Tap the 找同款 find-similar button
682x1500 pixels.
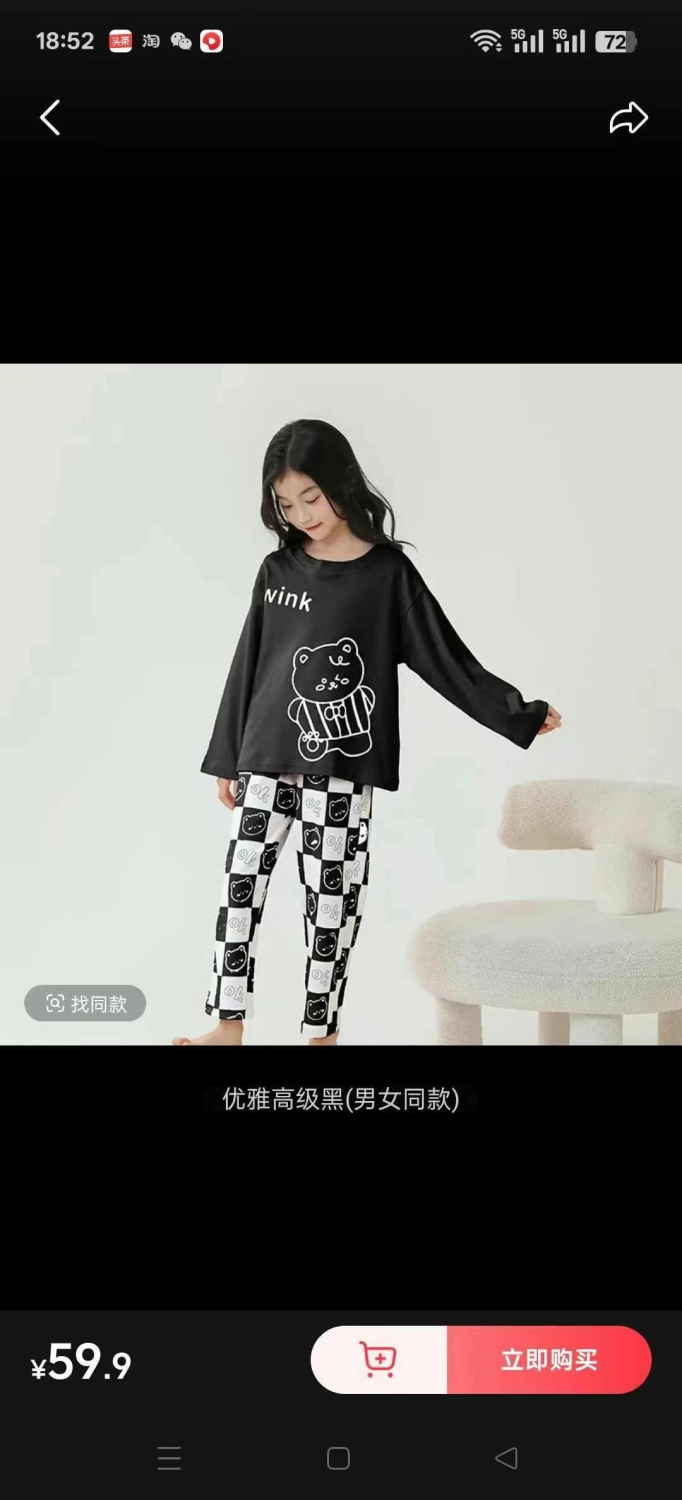point(85,1003)
